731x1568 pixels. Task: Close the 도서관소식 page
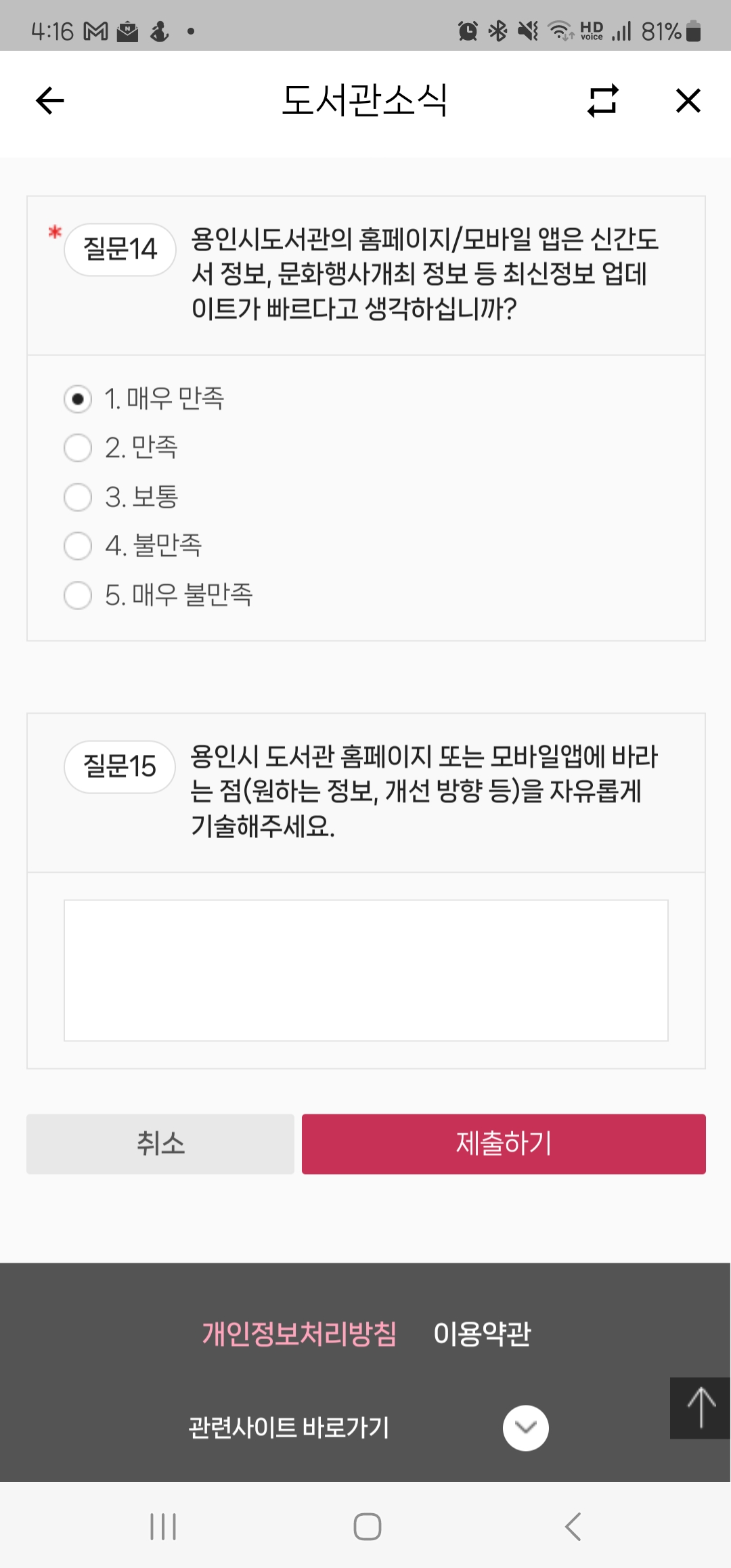(688, 101)
